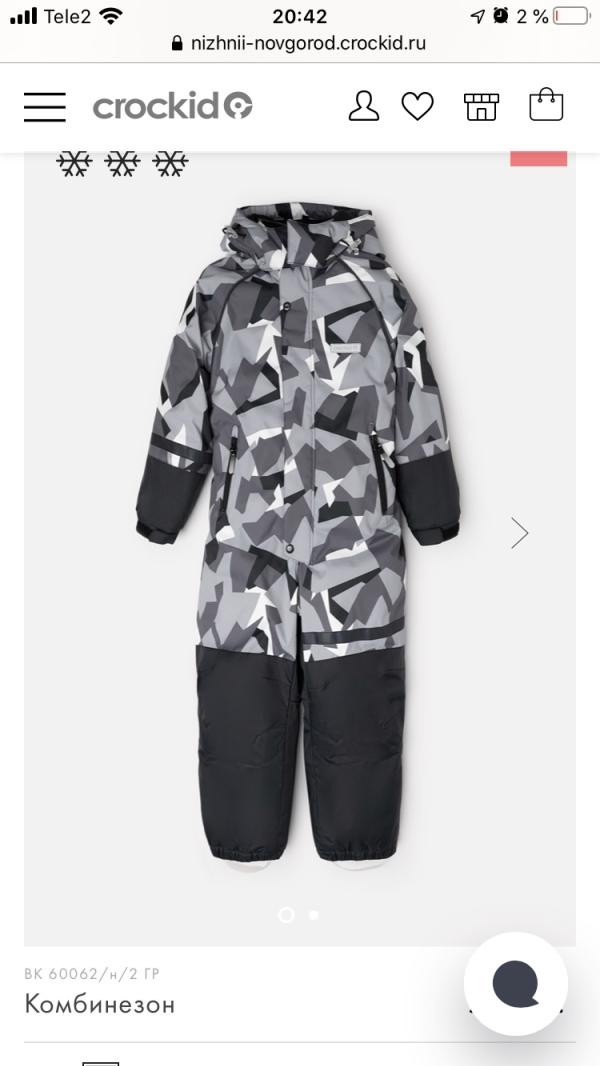The width and height of the screenshot is (600, 1066).
Task: View favorites wishlist heart
Action: click(418, 106)
